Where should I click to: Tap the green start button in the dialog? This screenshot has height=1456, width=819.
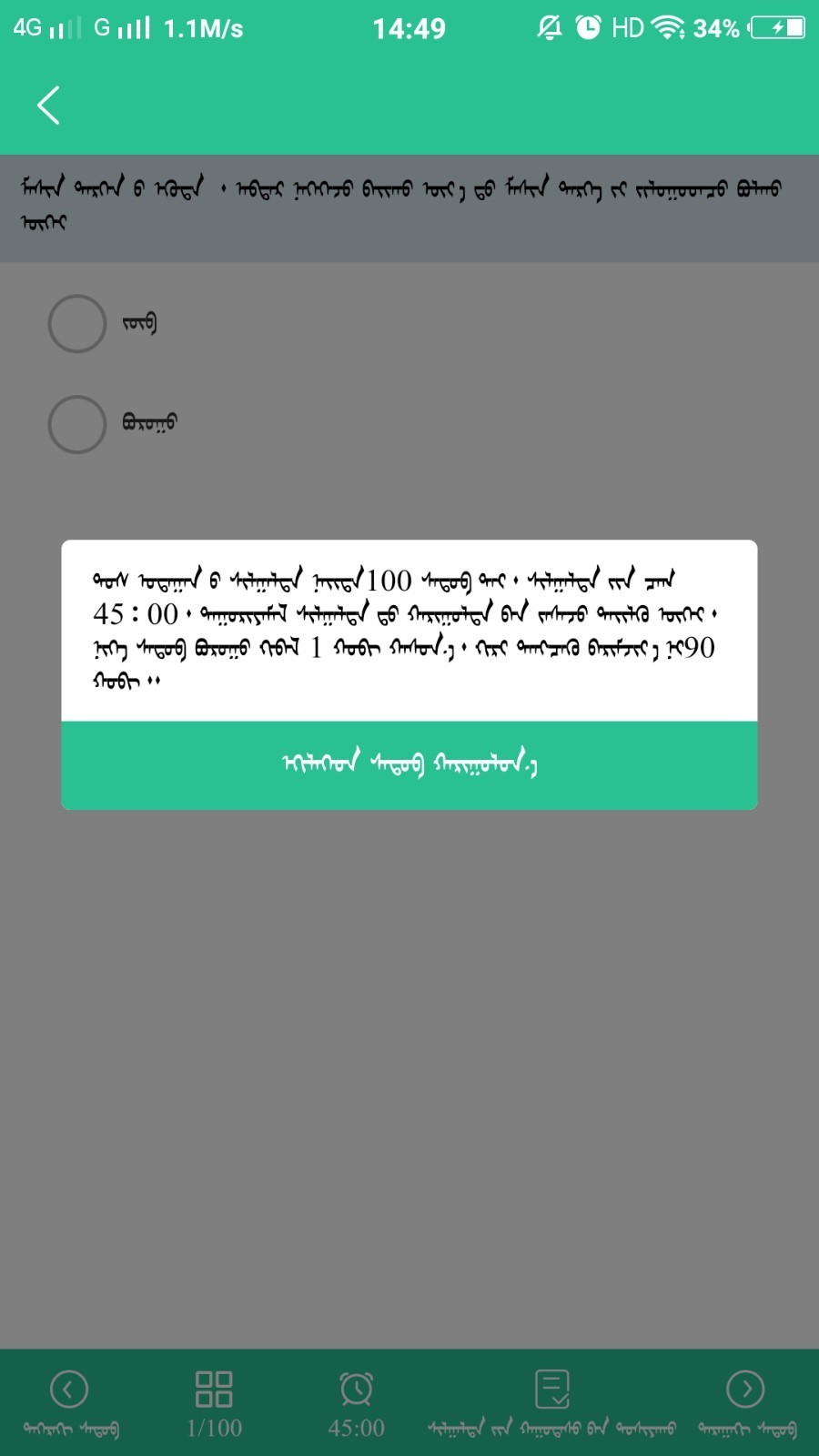point(409,764)
